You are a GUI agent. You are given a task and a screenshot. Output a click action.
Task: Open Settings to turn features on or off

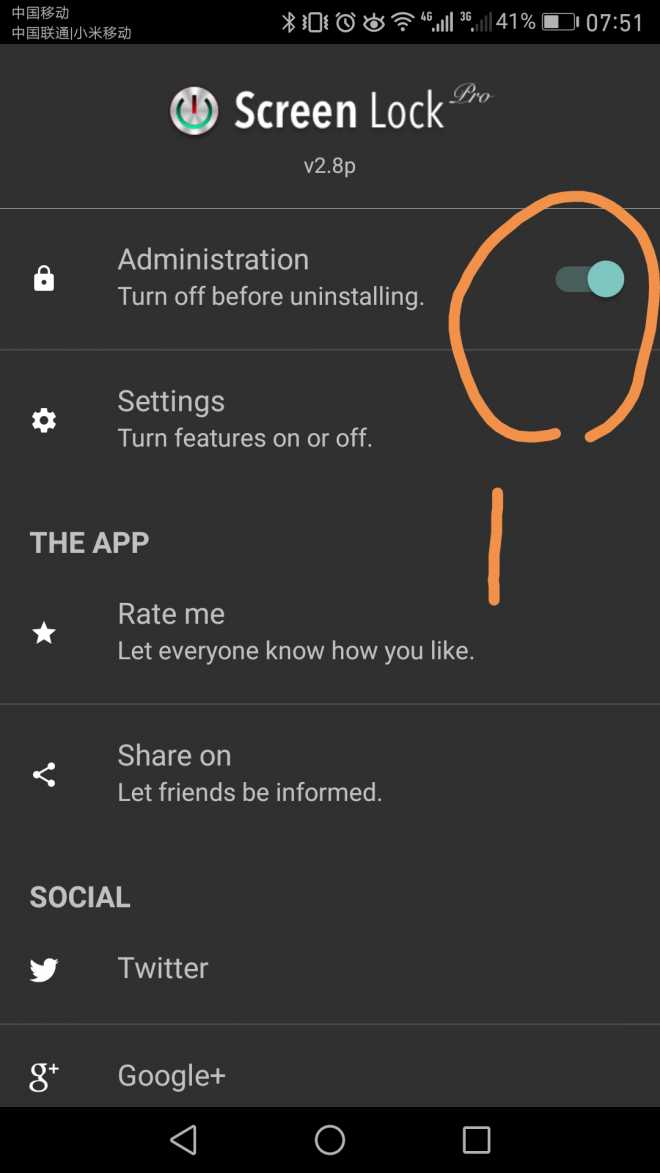tap(330, 420)
